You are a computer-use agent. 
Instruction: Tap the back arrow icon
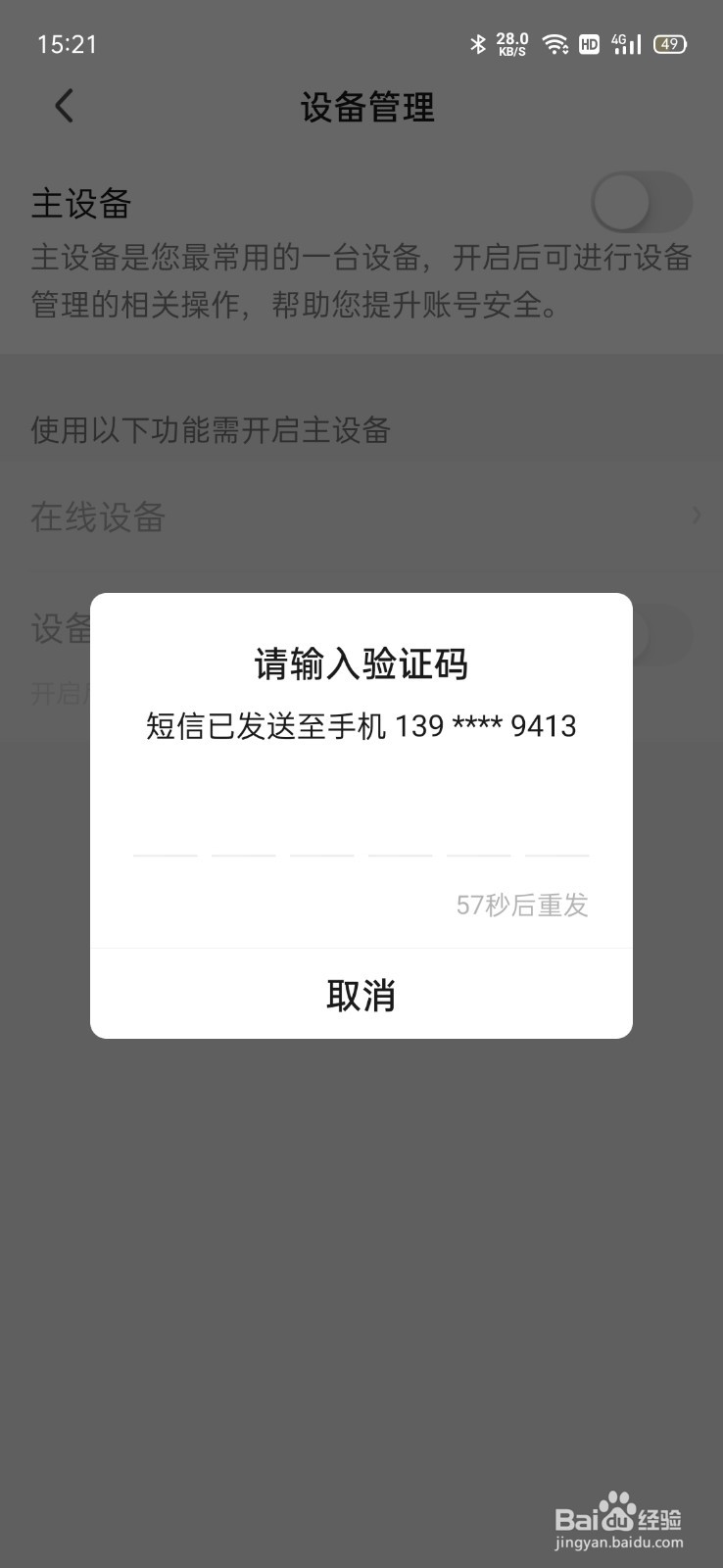point(65,105)
